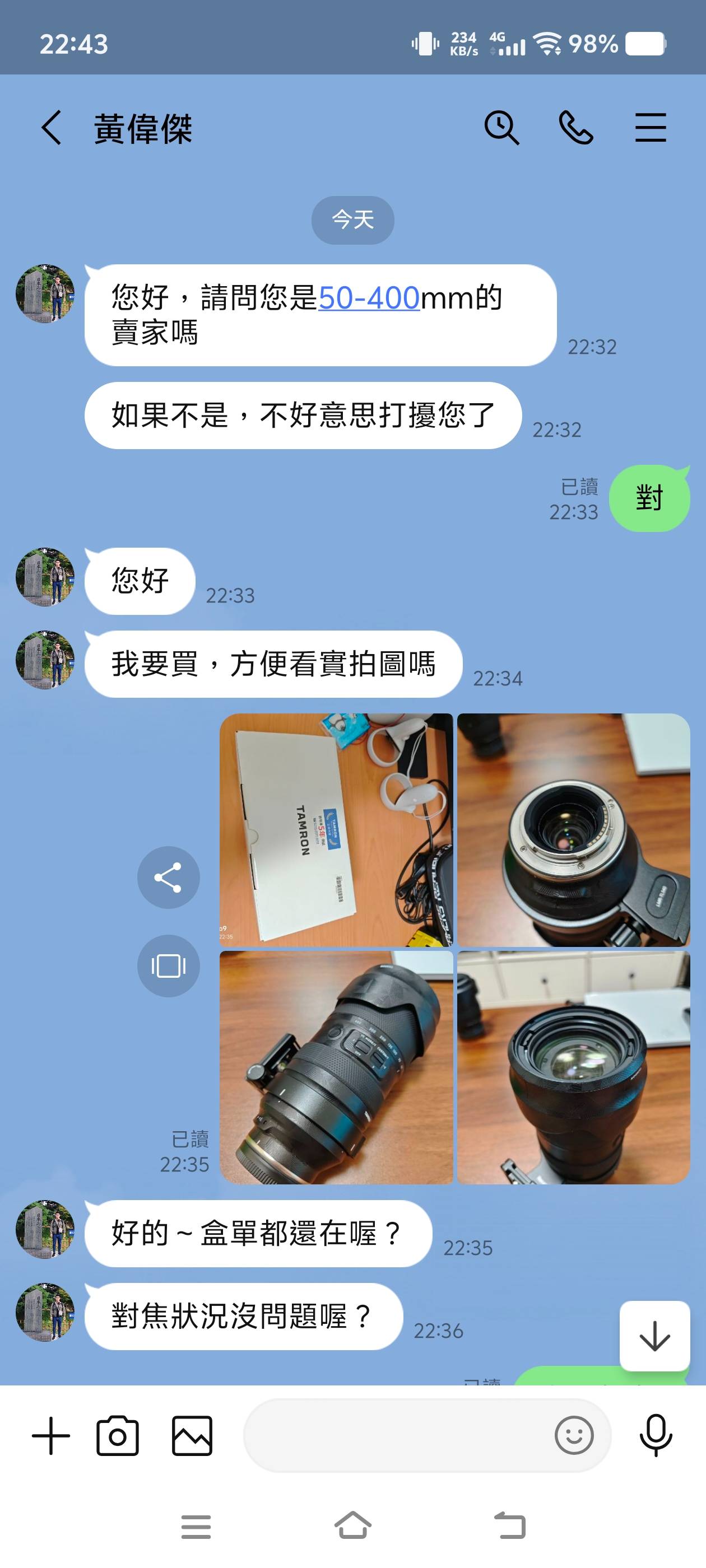Screen dimensions: 706x1568
Task: Share the sent photos
Action: (168, 878)
